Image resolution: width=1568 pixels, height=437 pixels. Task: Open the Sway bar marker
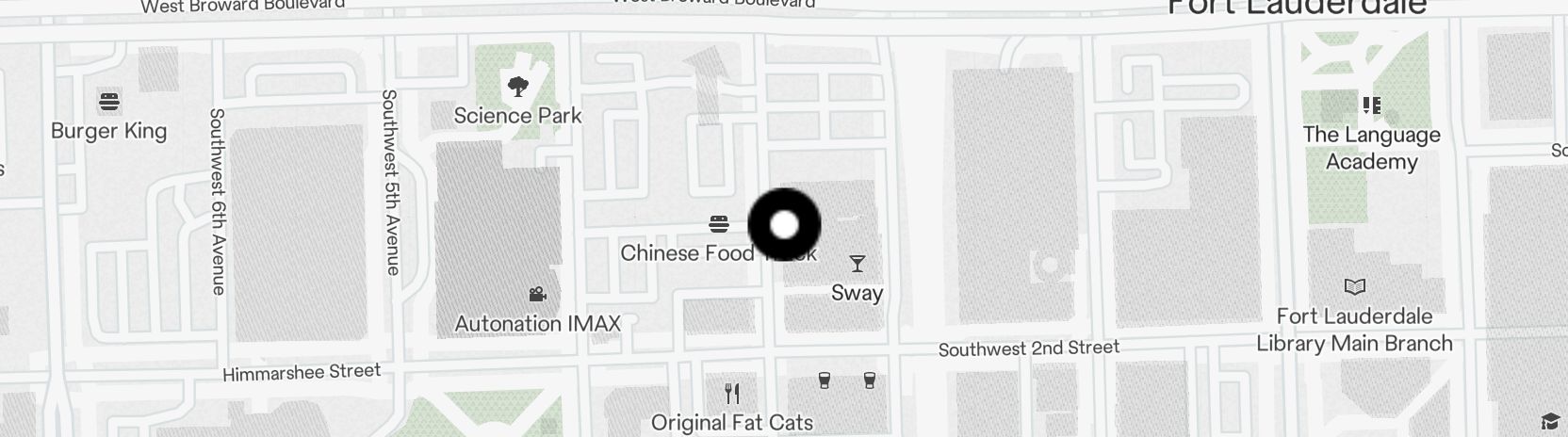pyautogui.click(x=857, y=264)
